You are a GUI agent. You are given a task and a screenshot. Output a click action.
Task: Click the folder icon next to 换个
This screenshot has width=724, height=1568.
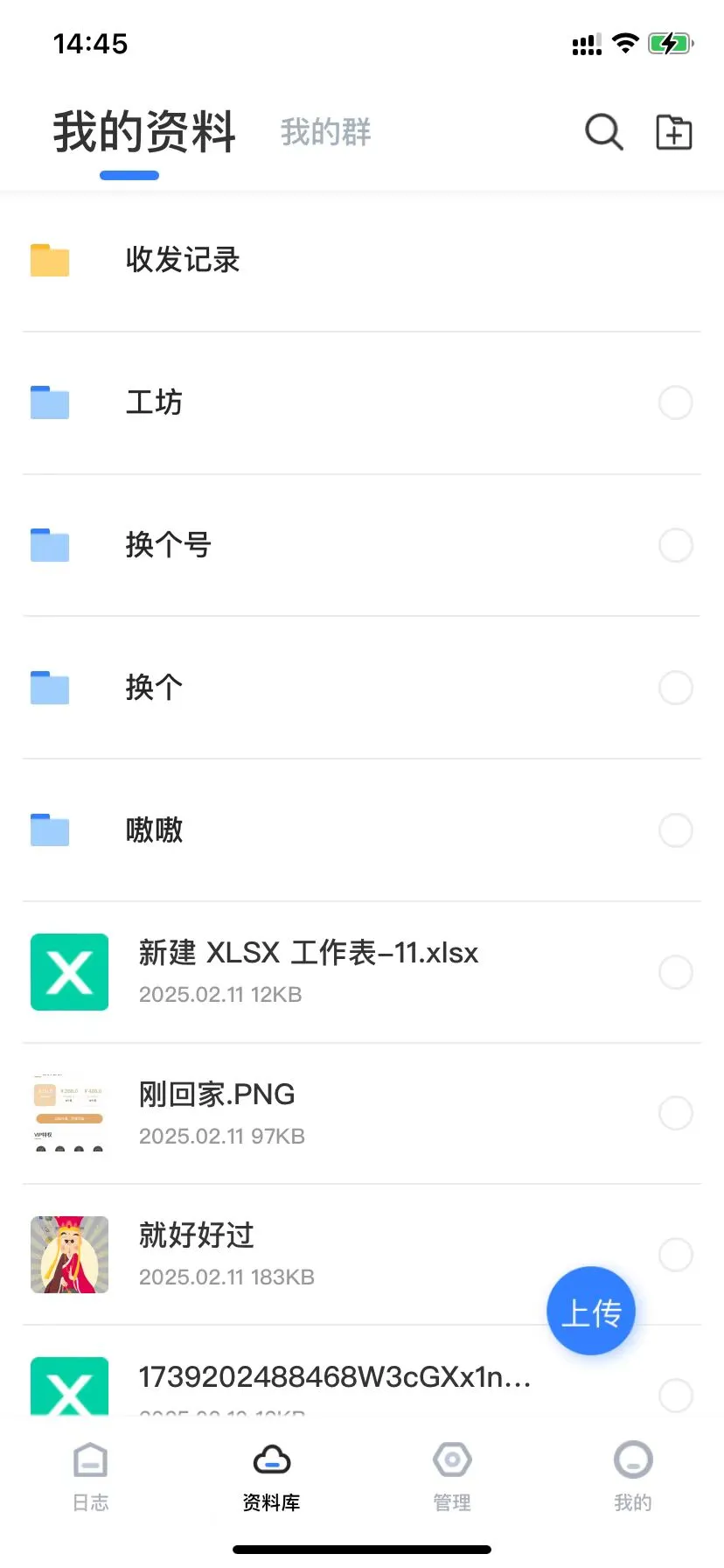tap(50, 687)
